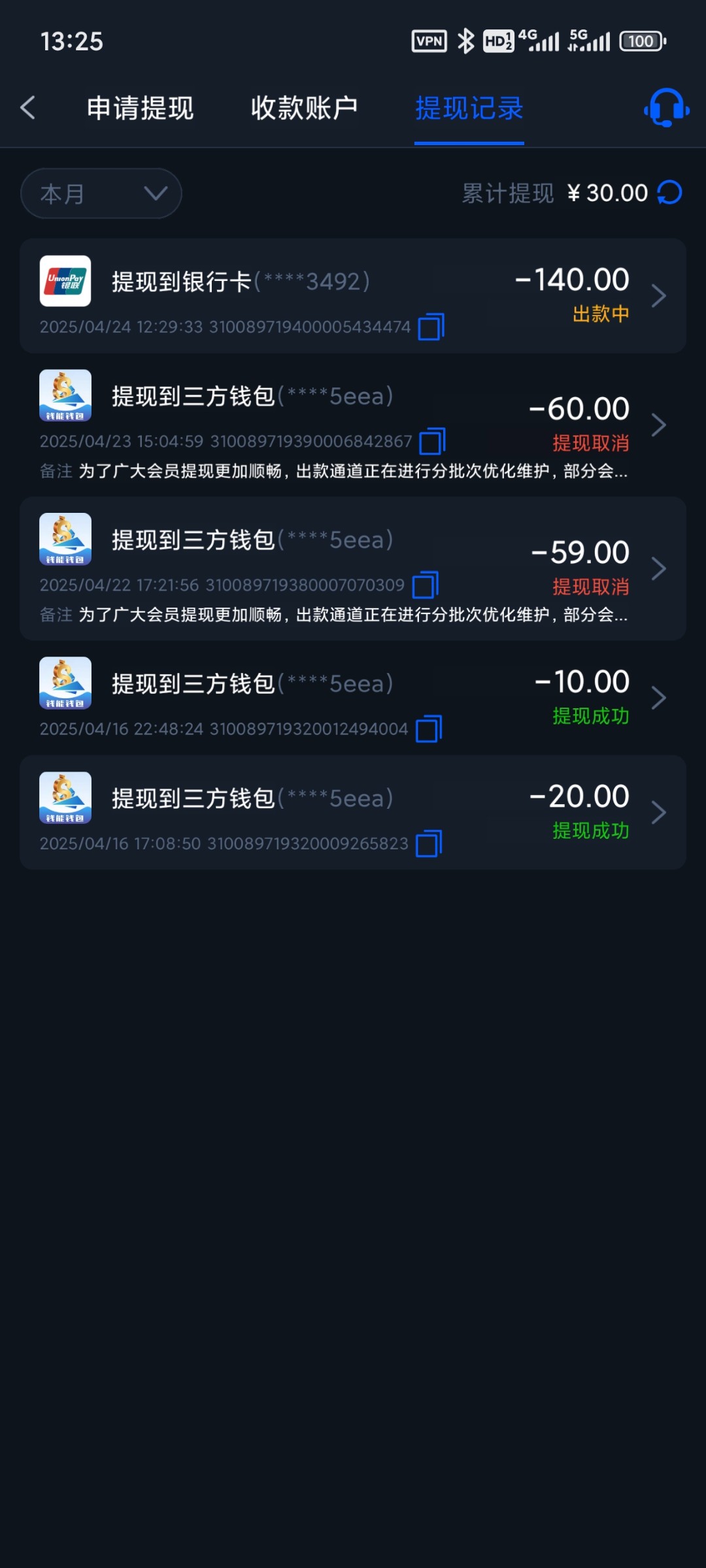Refresh the 累计提现 total
Screen dimensions: 706x1568
tap(669, 193)
